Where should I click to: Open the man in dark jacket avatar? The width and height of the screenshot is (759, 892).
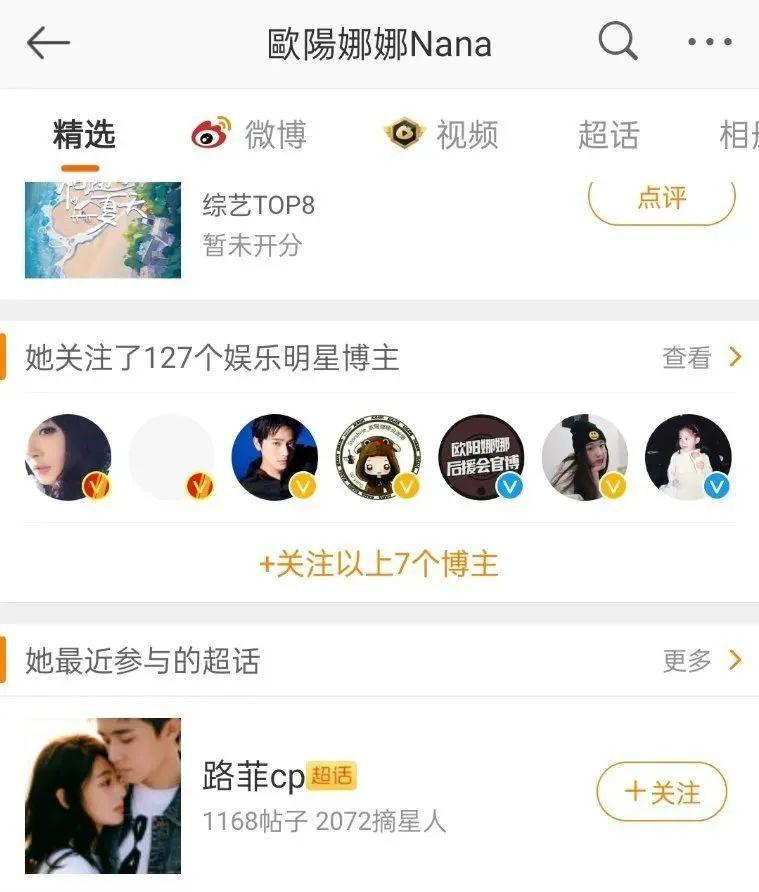pyautogui.click(x=274, y=457)
